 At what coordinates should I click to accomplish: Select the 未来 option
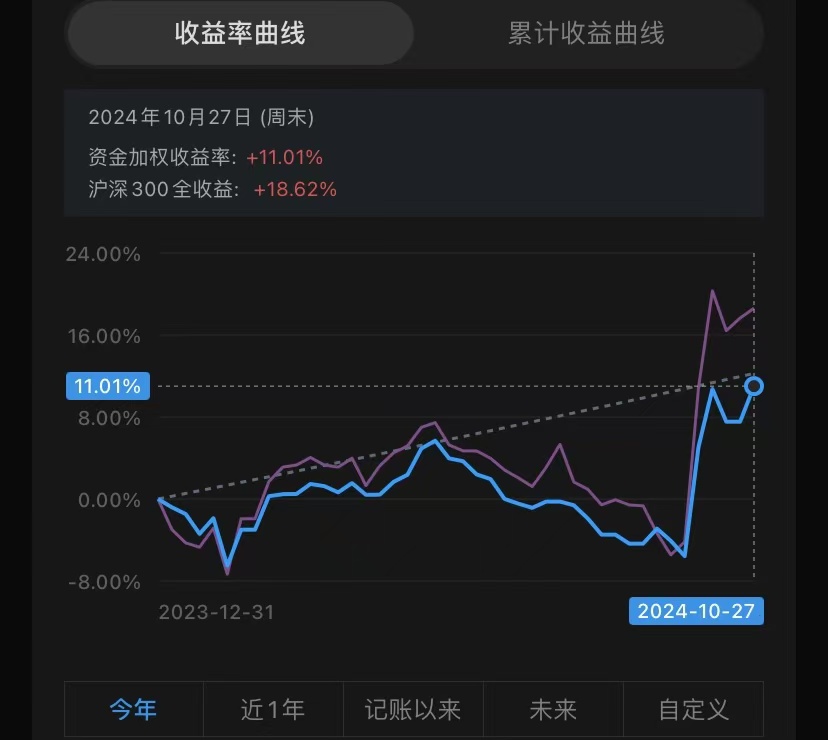553,710
